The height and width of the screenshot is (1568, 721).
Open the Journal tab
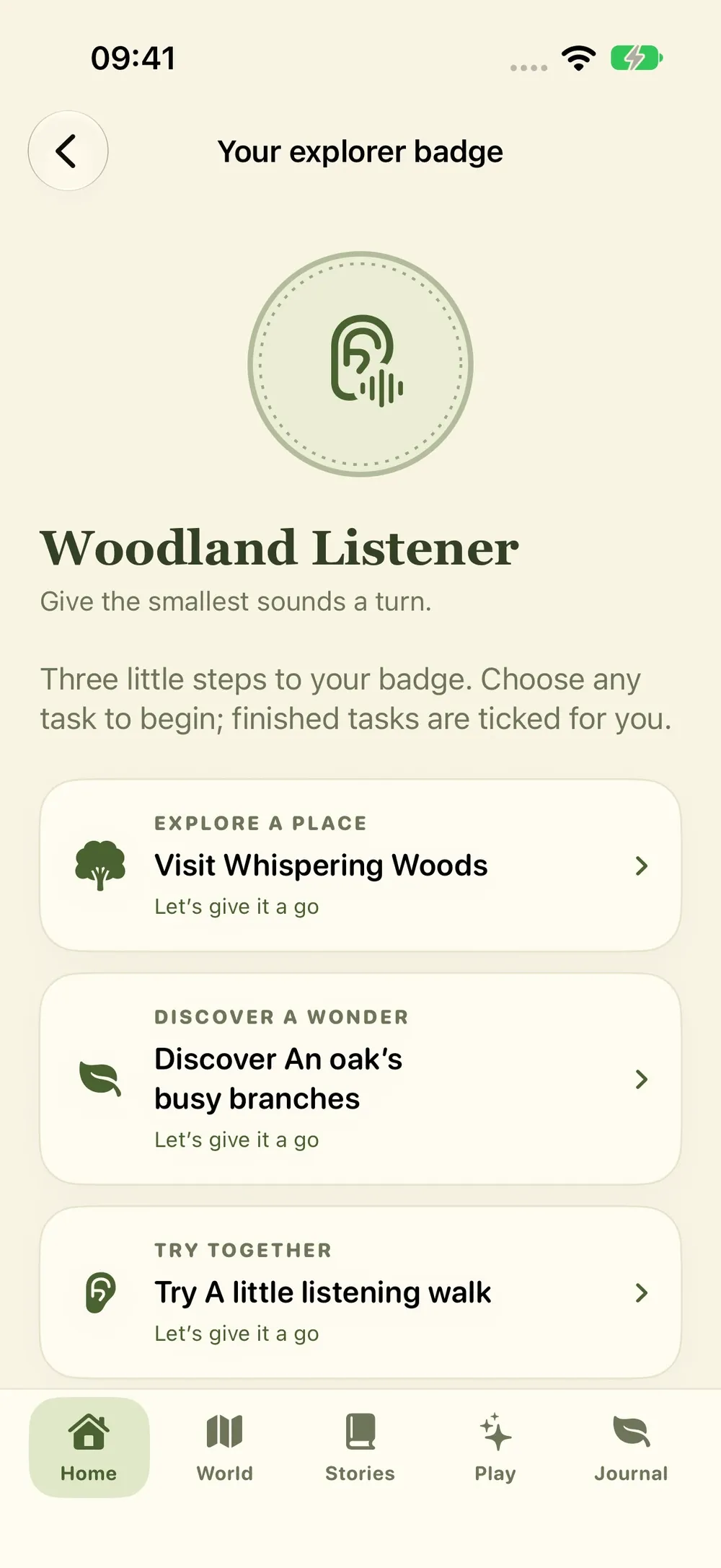(x=631, y=1447)
